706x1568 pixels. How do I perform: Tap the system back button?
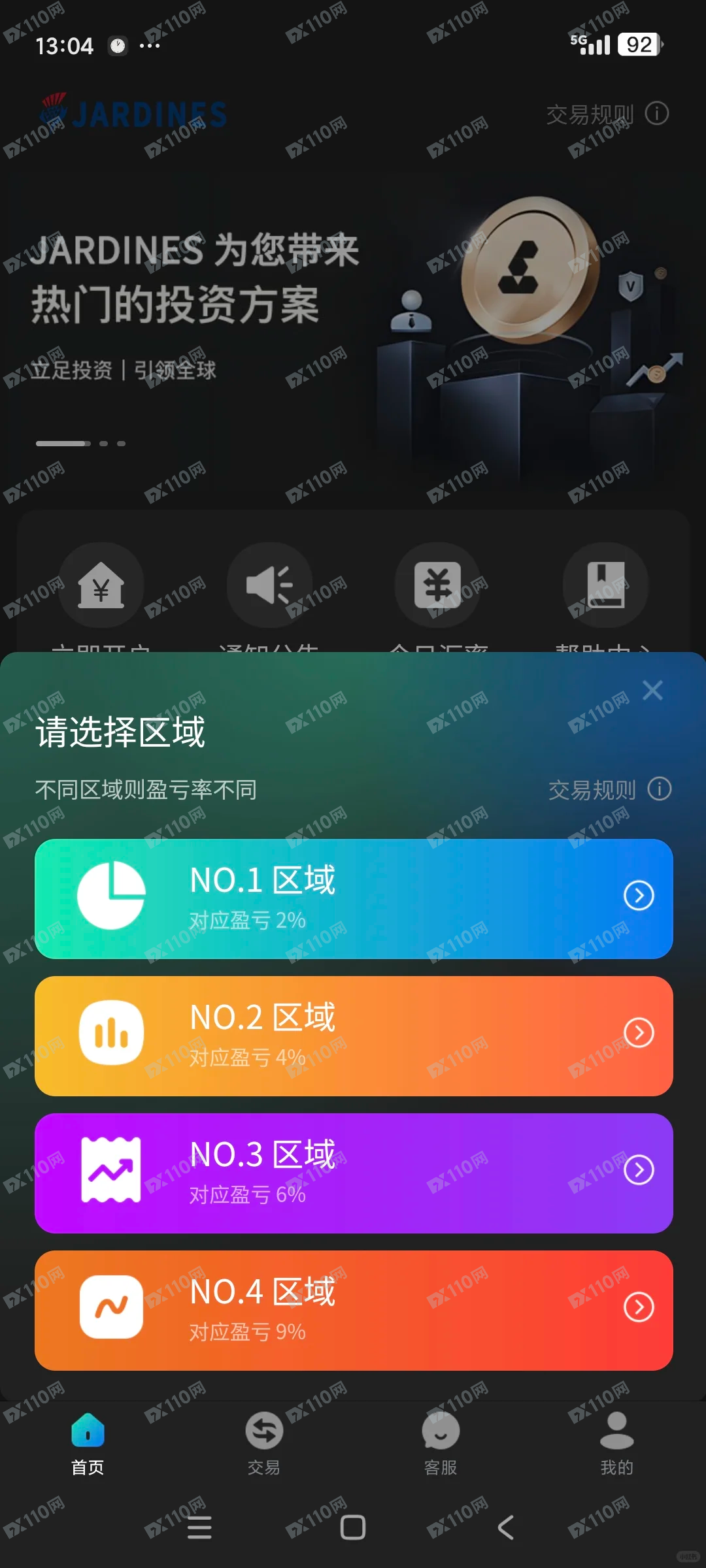click(505, 1527)
